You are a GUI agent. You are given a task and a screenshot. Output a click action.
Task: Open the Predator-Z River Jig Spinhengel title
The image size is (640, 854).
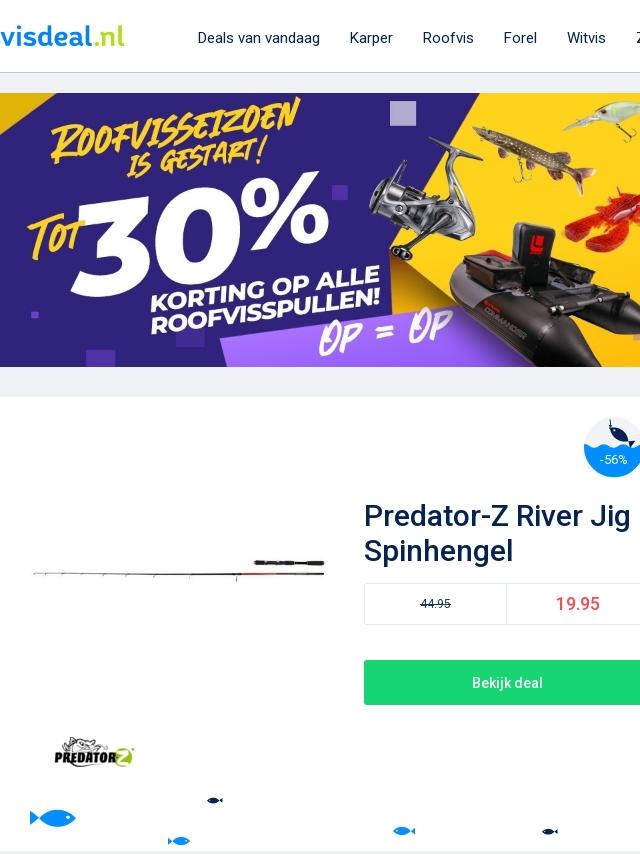497,533
